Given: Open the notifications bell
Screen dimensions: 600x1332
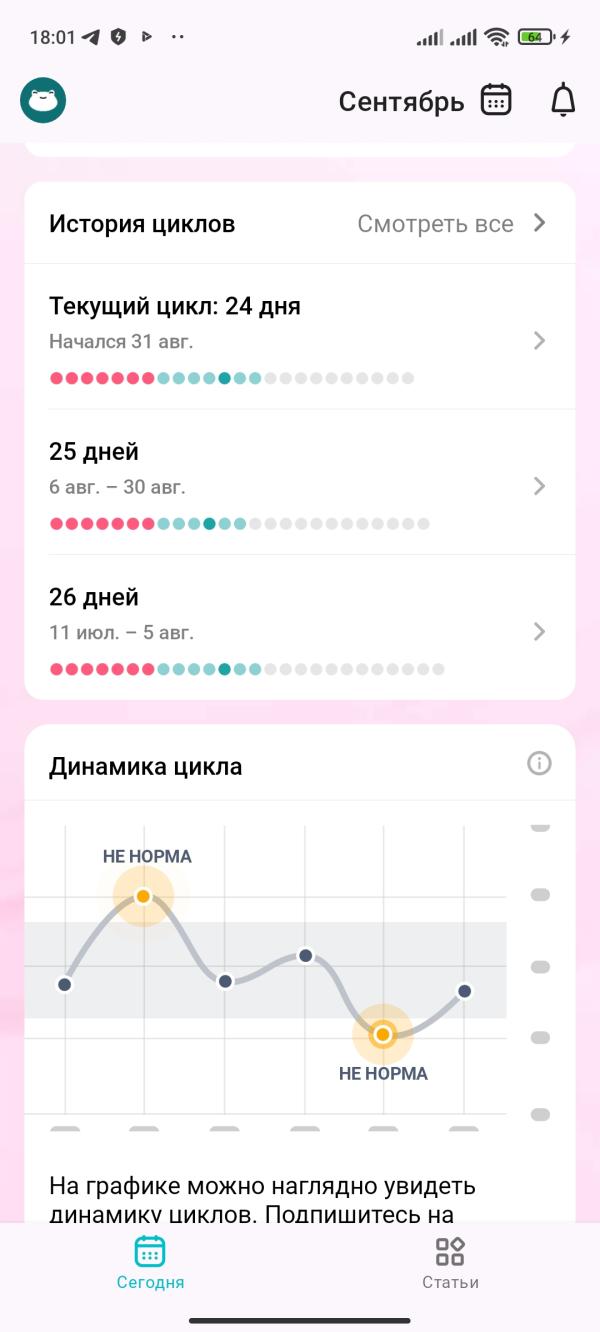Looking at the screenshot, I should [564, 100].
